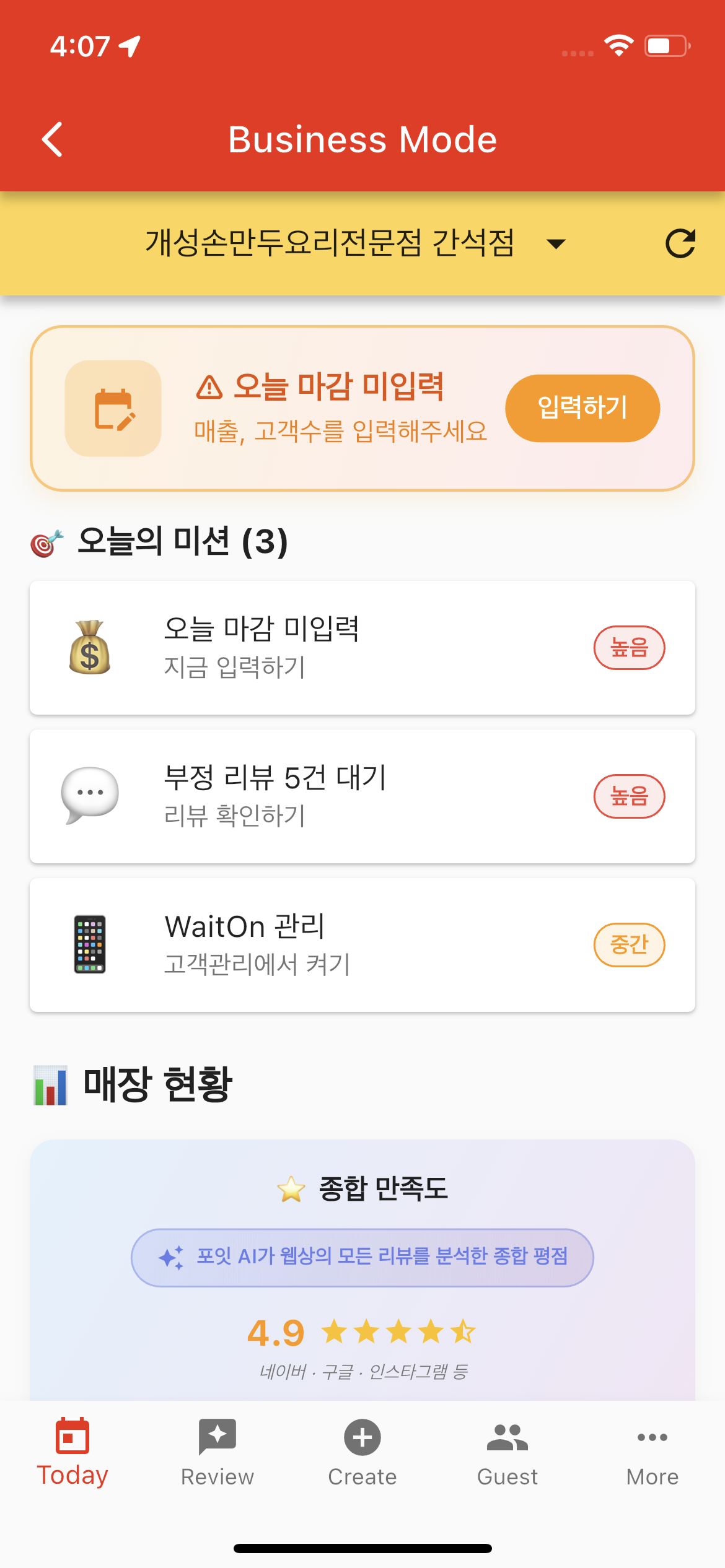Open the Guest people icon
The image size is (725, 1568).
pos(507,1437)
